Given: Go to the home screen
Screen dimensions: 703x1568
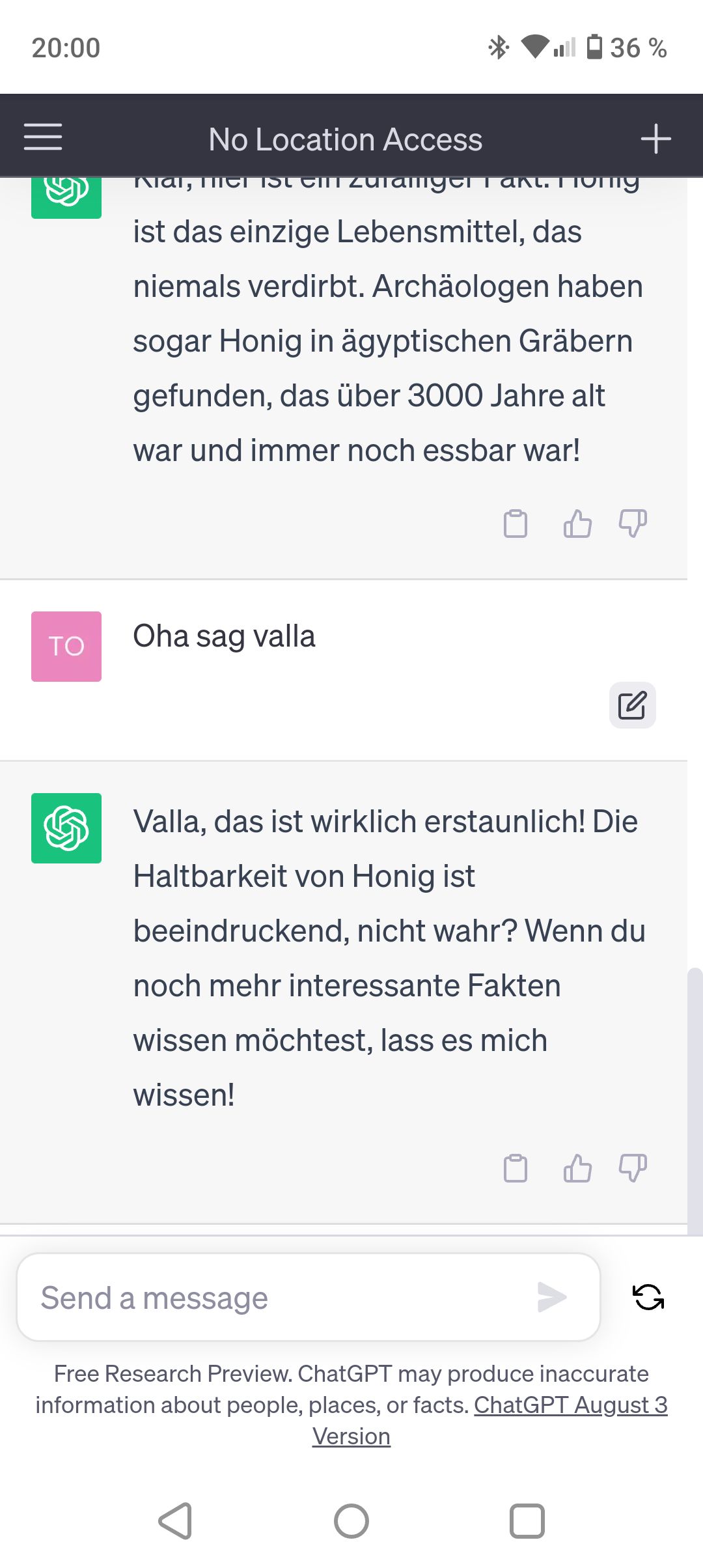Looking at the screenshot, I should click(x=351, y=1521).
